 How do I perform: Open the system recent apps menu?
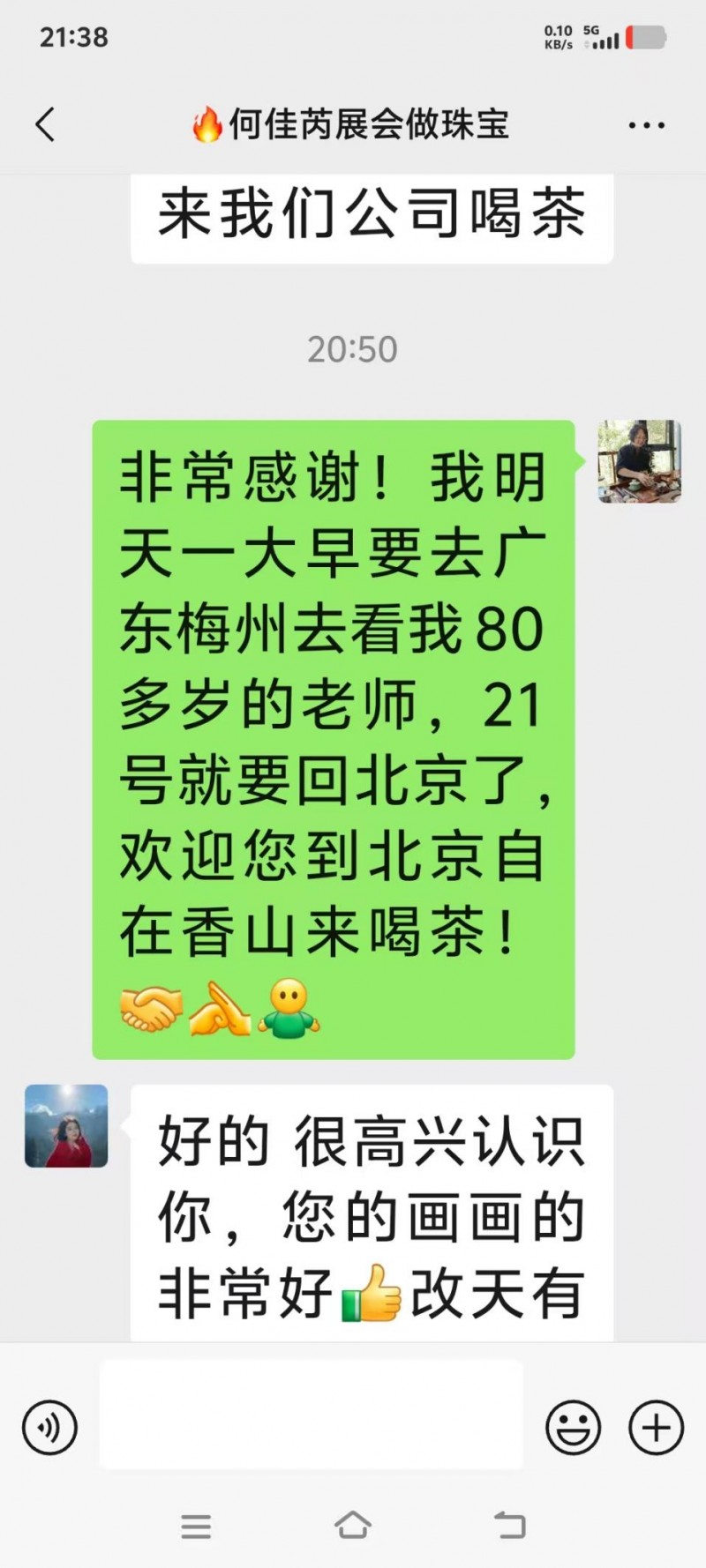coord(196,1526)
